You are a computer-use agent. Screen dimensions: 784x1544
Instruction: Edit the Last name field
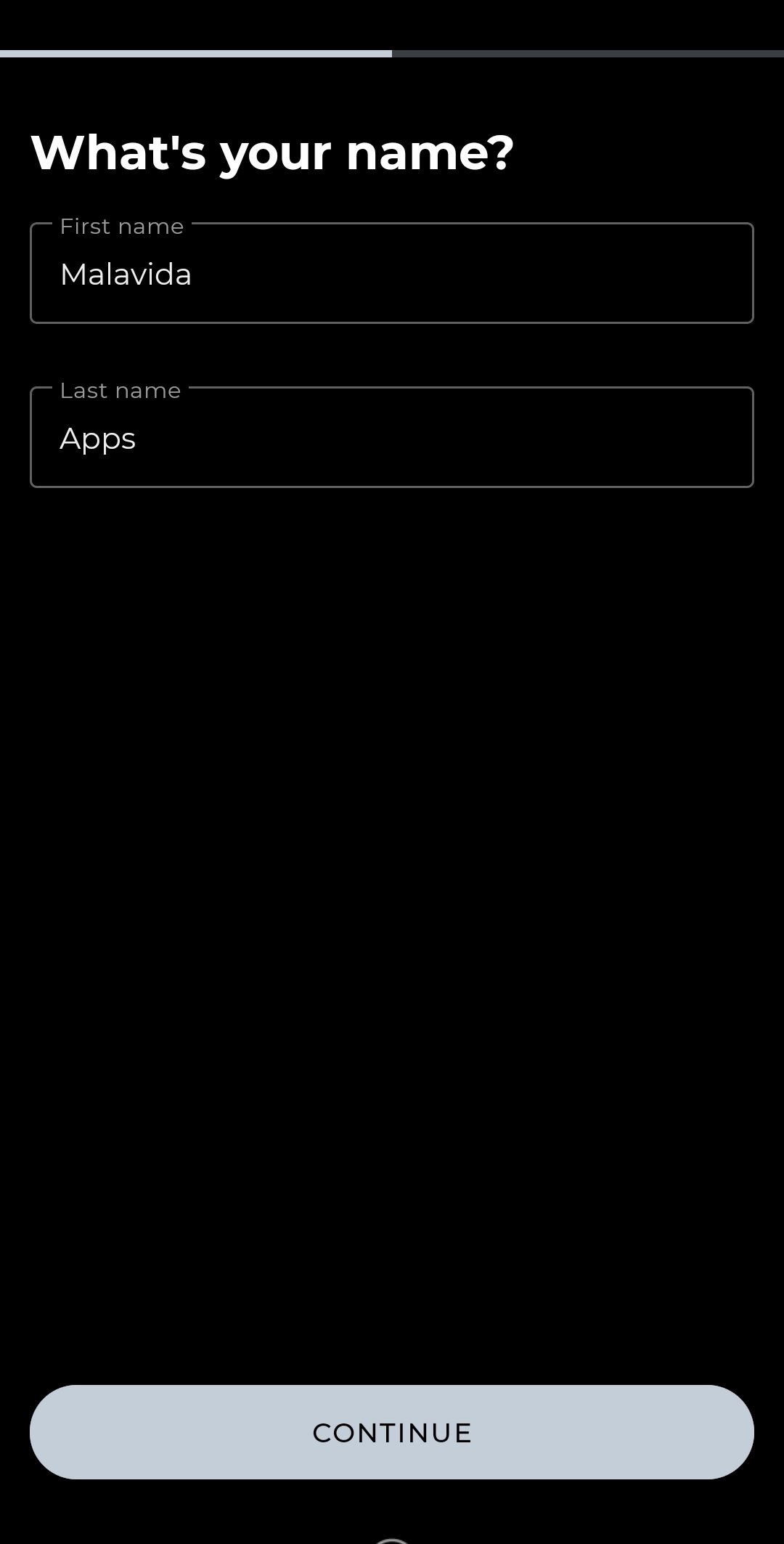(392, 437)
